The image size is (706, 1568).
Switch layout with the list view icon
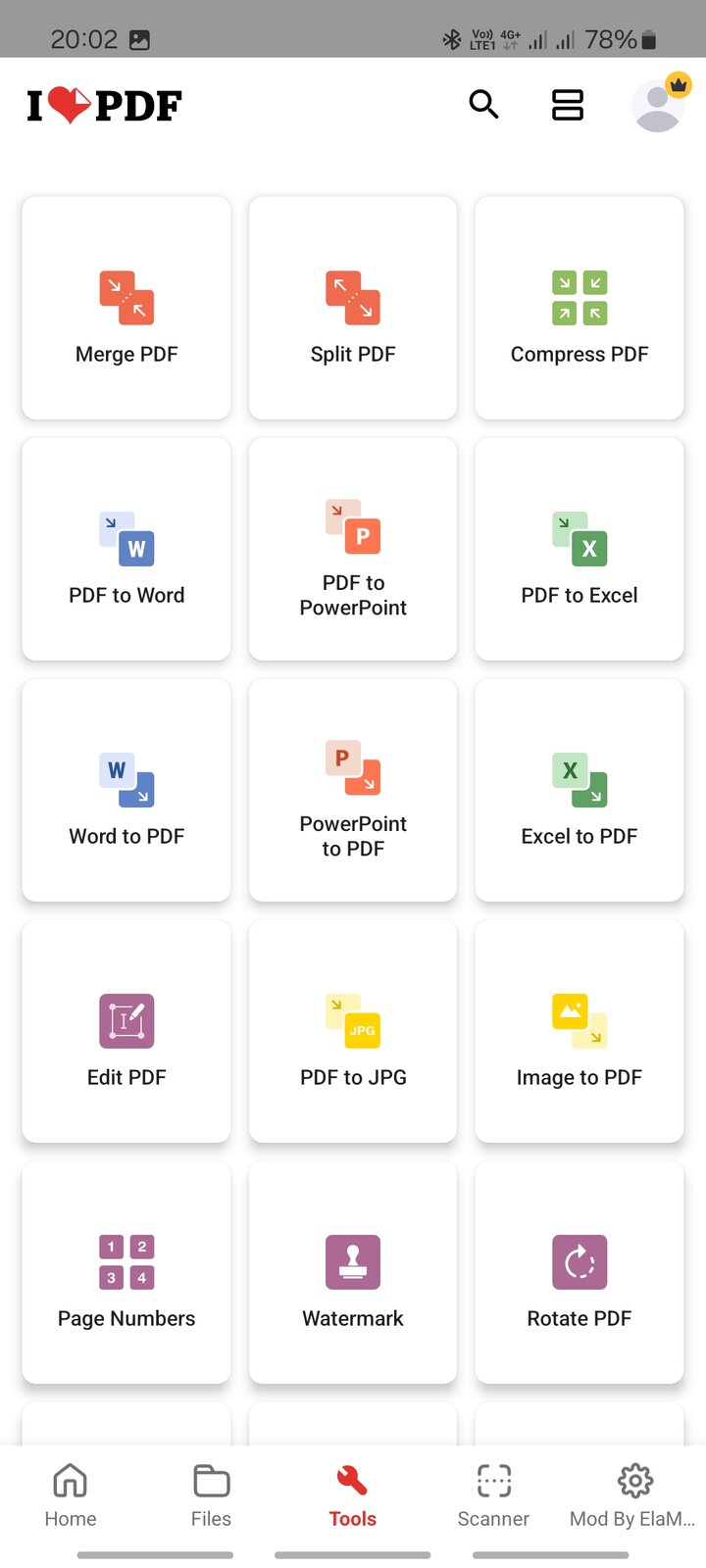tap(568, 105)
